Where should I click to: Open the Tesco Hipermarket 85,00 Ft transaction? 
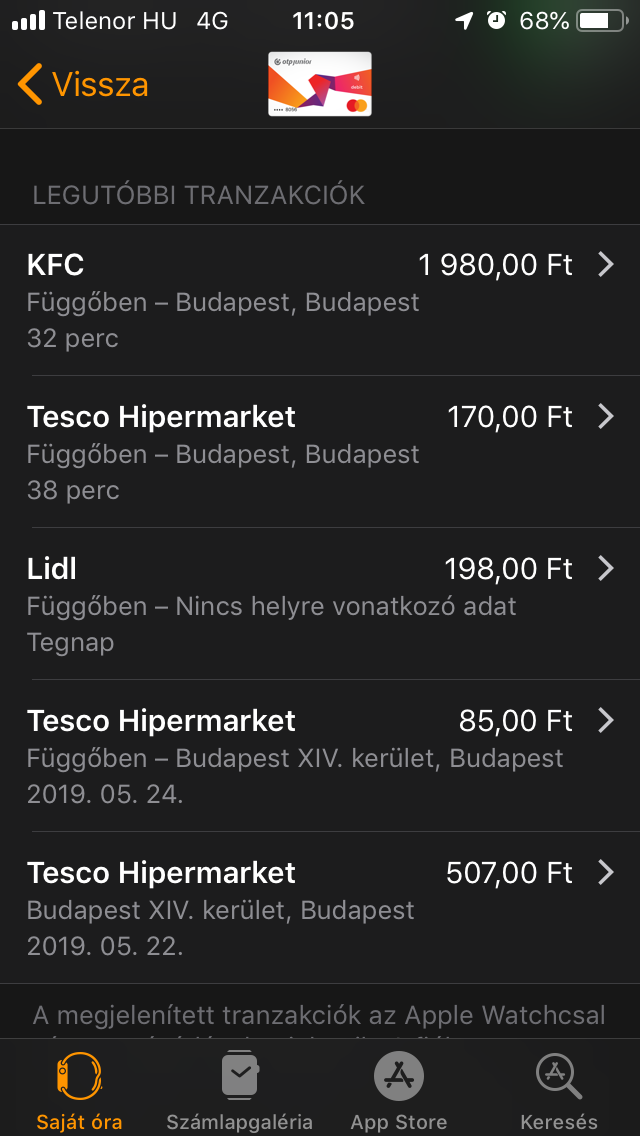tap(320, 756)
